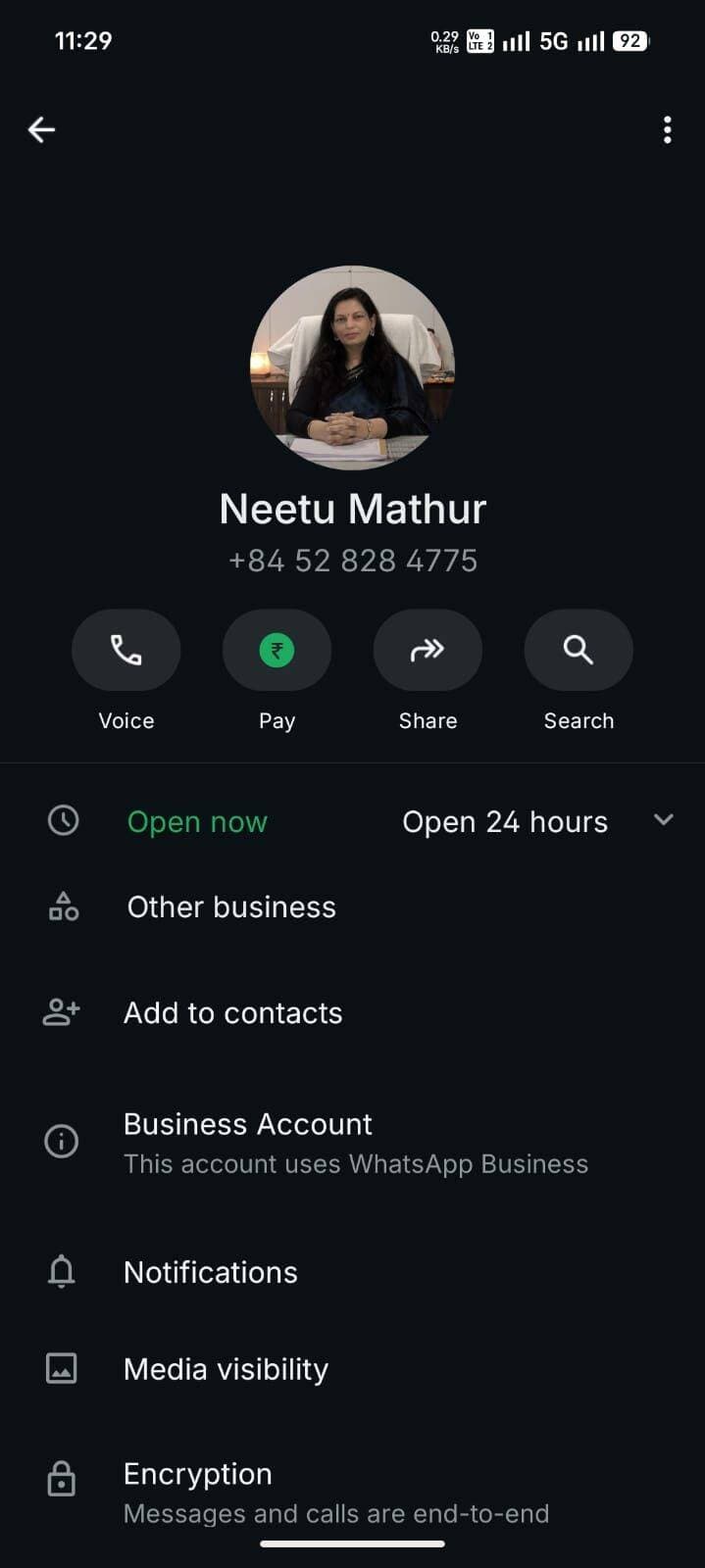Start a voice call with this contact
Viewport: 705px width, 1568px height.
[126, 650]
